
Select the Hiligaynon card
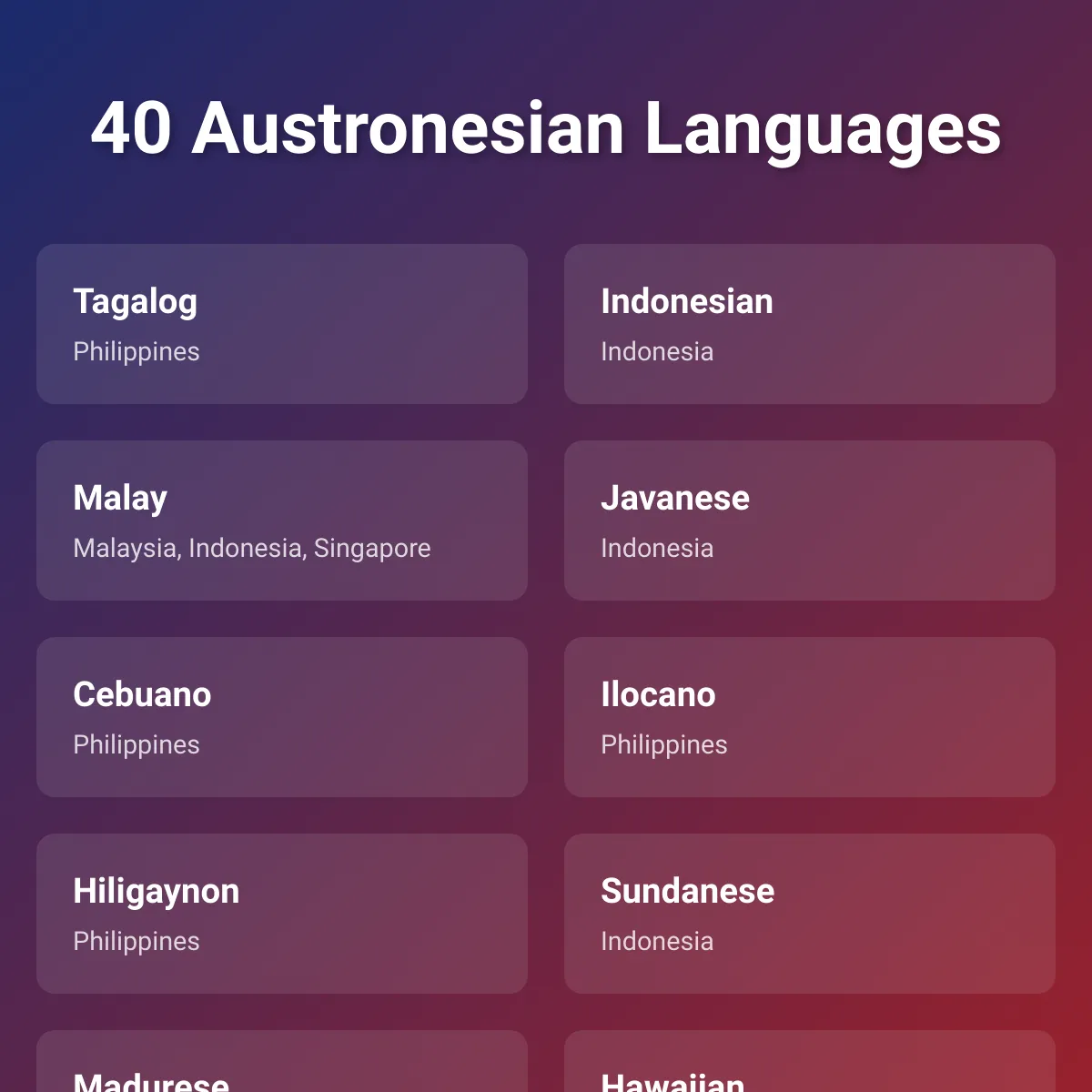[x=282, y=914]
